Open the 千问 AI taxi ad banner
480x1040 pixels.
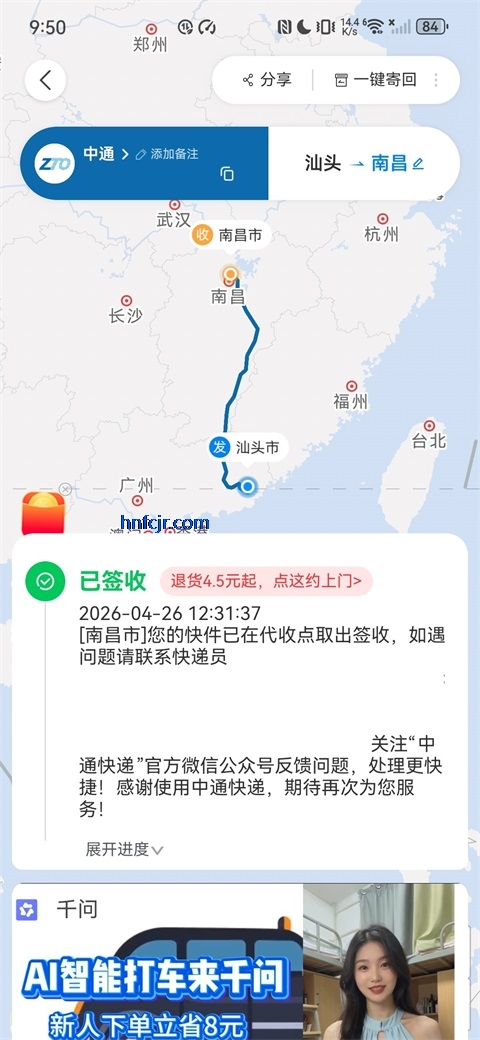(240, 962)
